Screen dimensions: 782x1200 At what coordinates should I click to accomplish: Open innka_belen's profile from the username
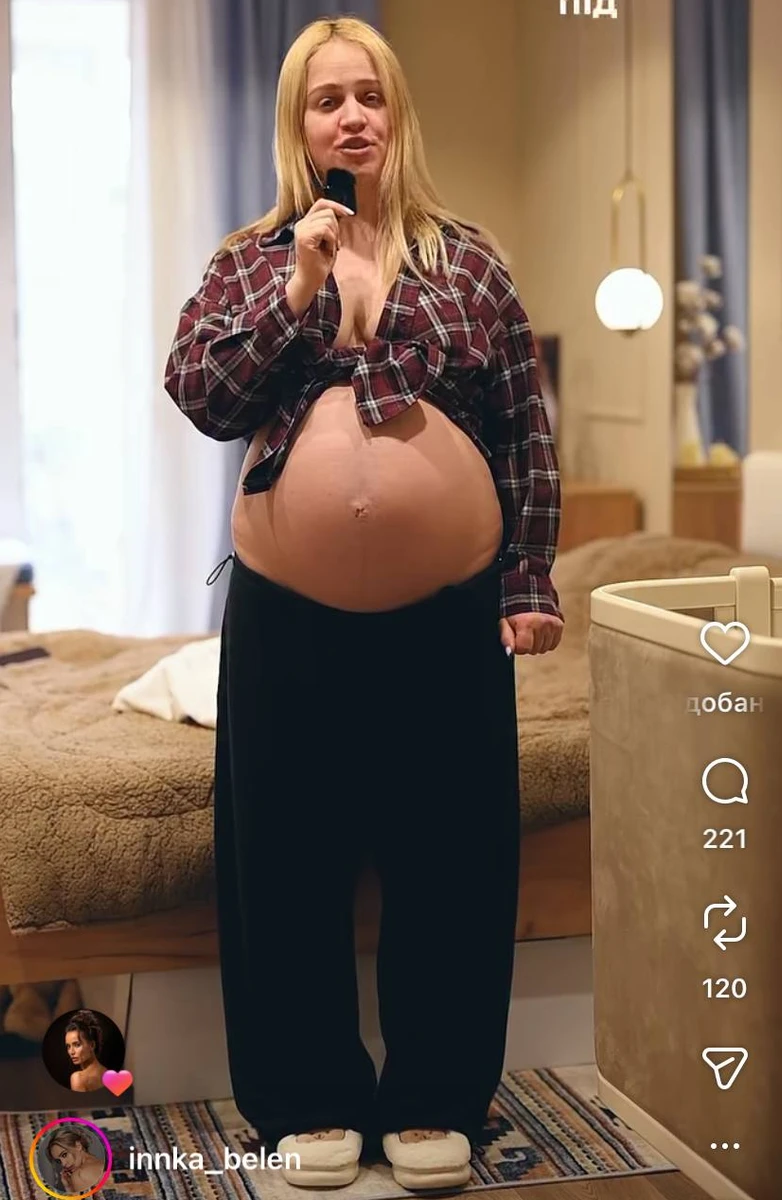tap(214, 1159)
